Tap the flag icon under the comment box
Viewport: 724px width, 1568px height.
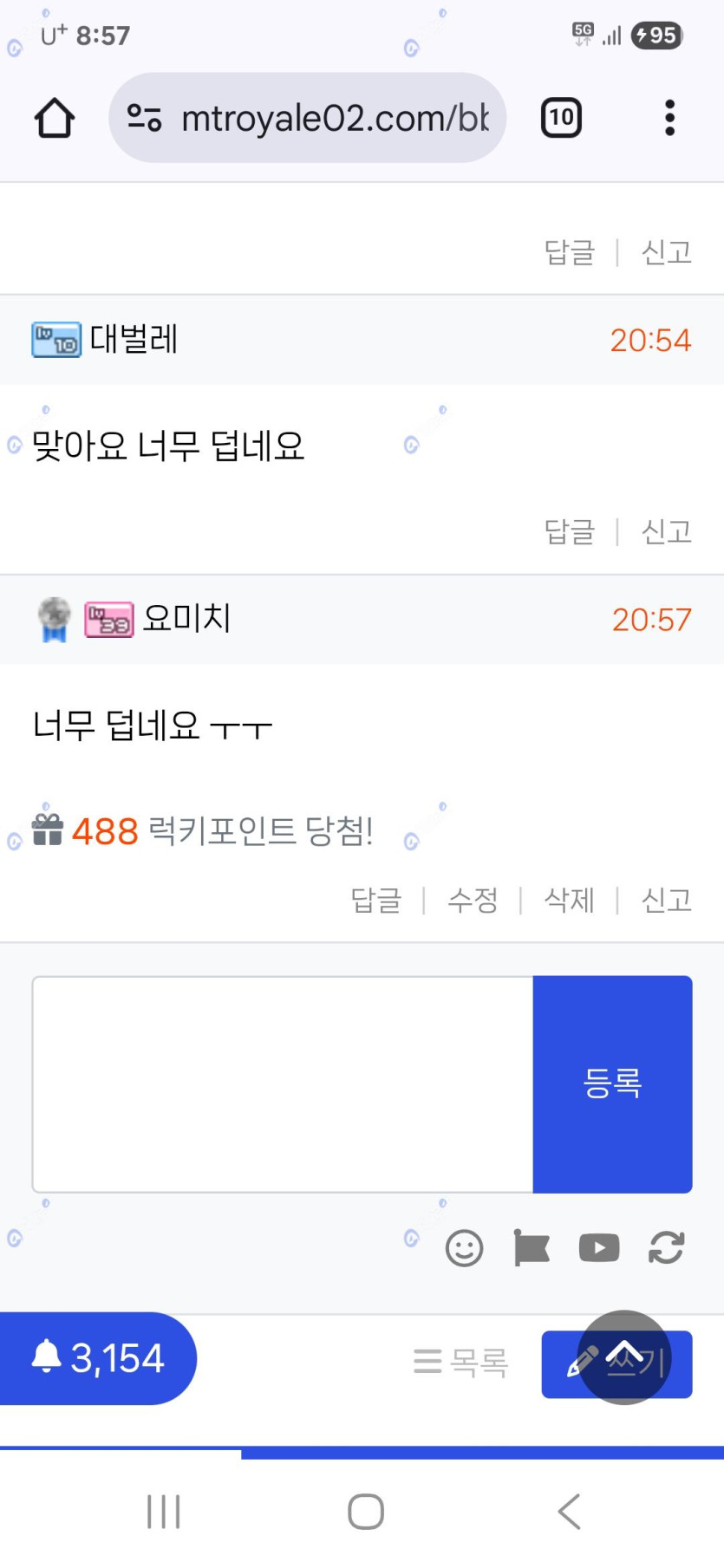coord(532,1248)
